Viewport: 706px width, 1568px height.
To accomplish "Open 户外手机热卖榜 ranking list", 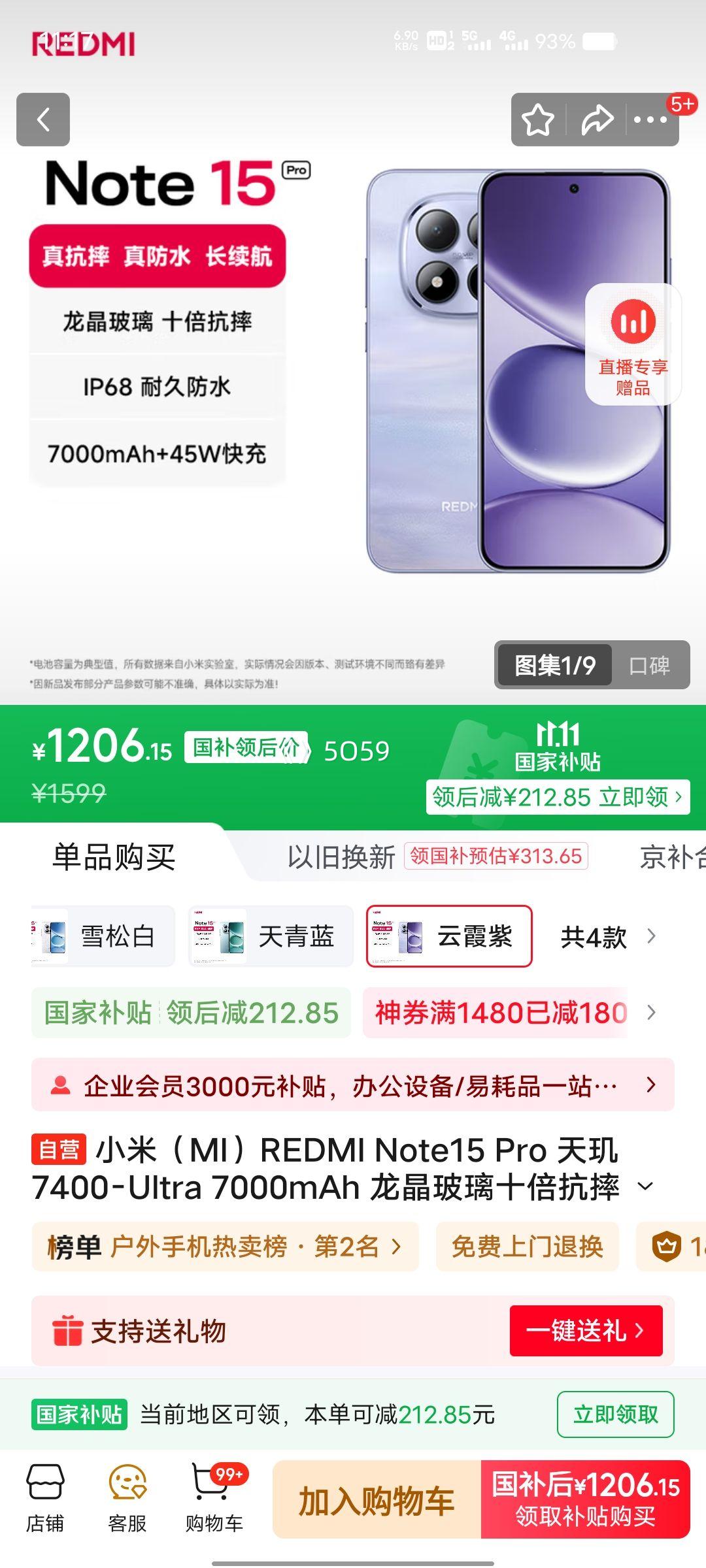I will click(x=225, y=1247).
